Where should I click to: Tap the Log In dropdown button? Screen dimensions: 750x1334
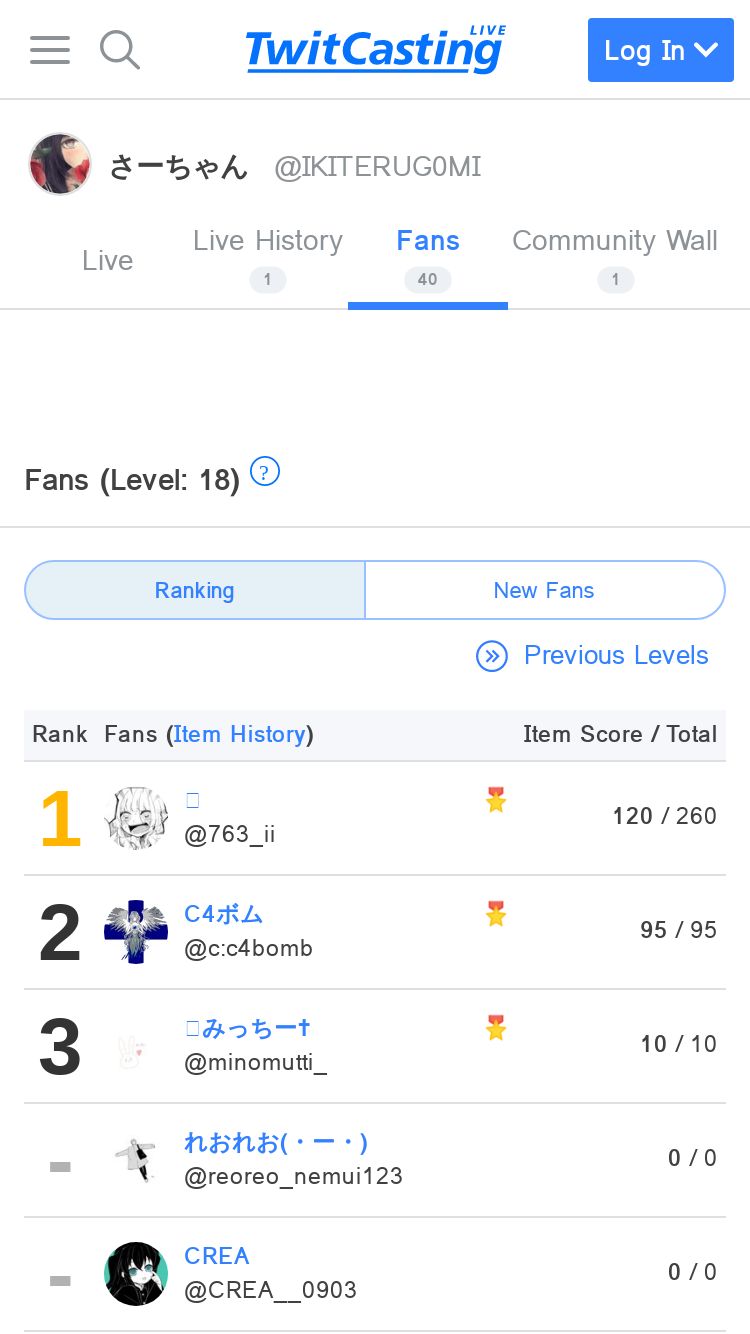click(x=661, y=50)
